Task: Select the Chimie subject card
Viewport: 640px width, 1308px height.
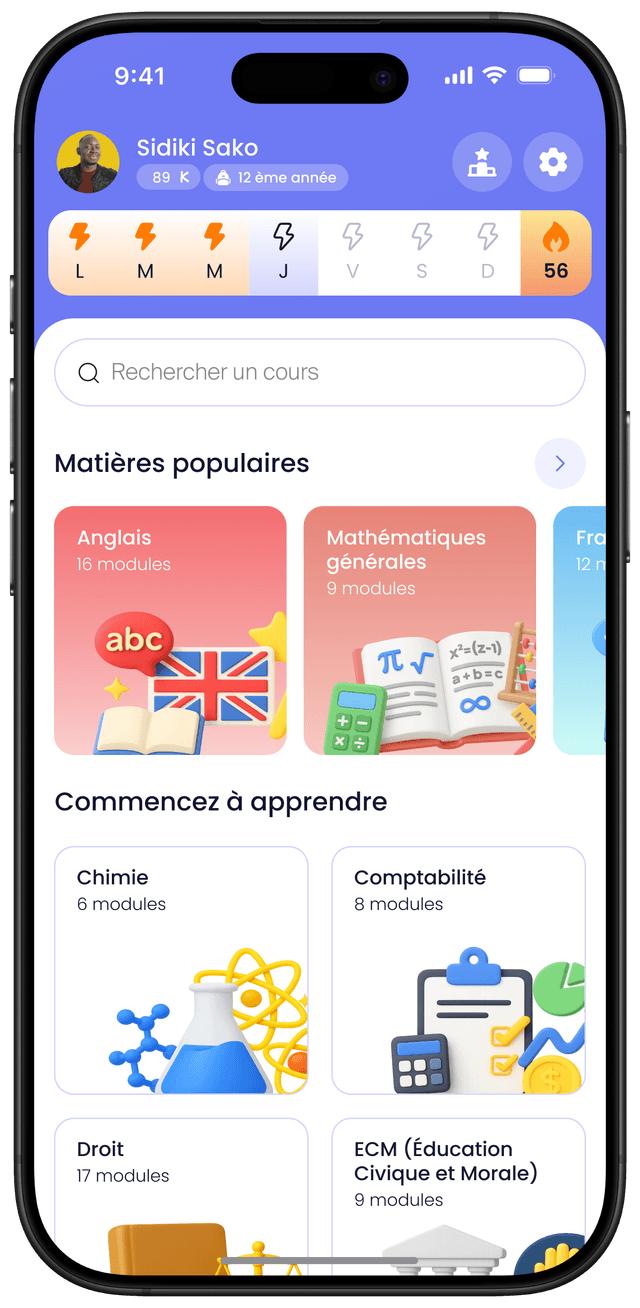Action: [181, 970]
